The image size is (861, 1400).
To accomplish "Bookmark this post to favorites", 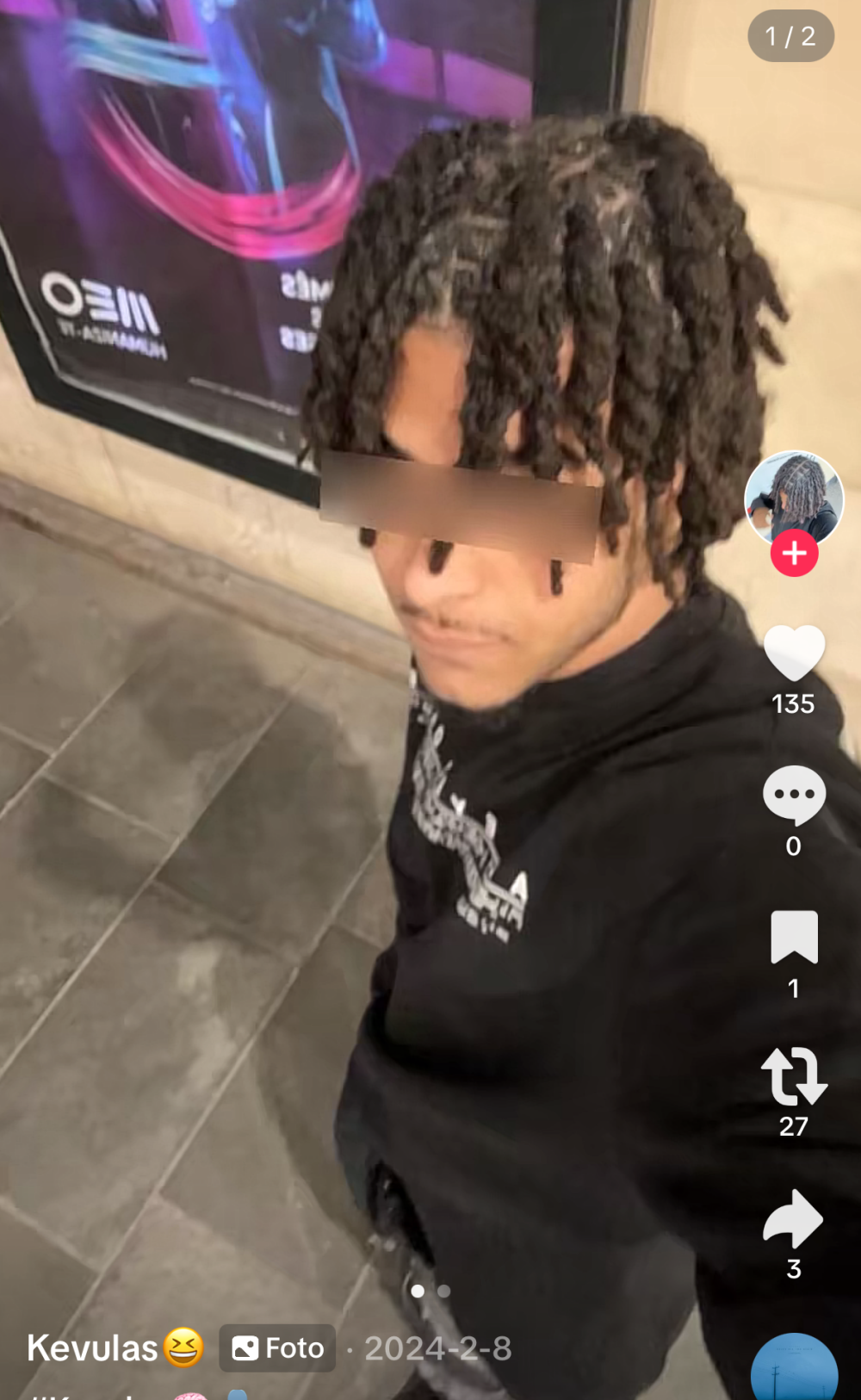I will point(794,937).
